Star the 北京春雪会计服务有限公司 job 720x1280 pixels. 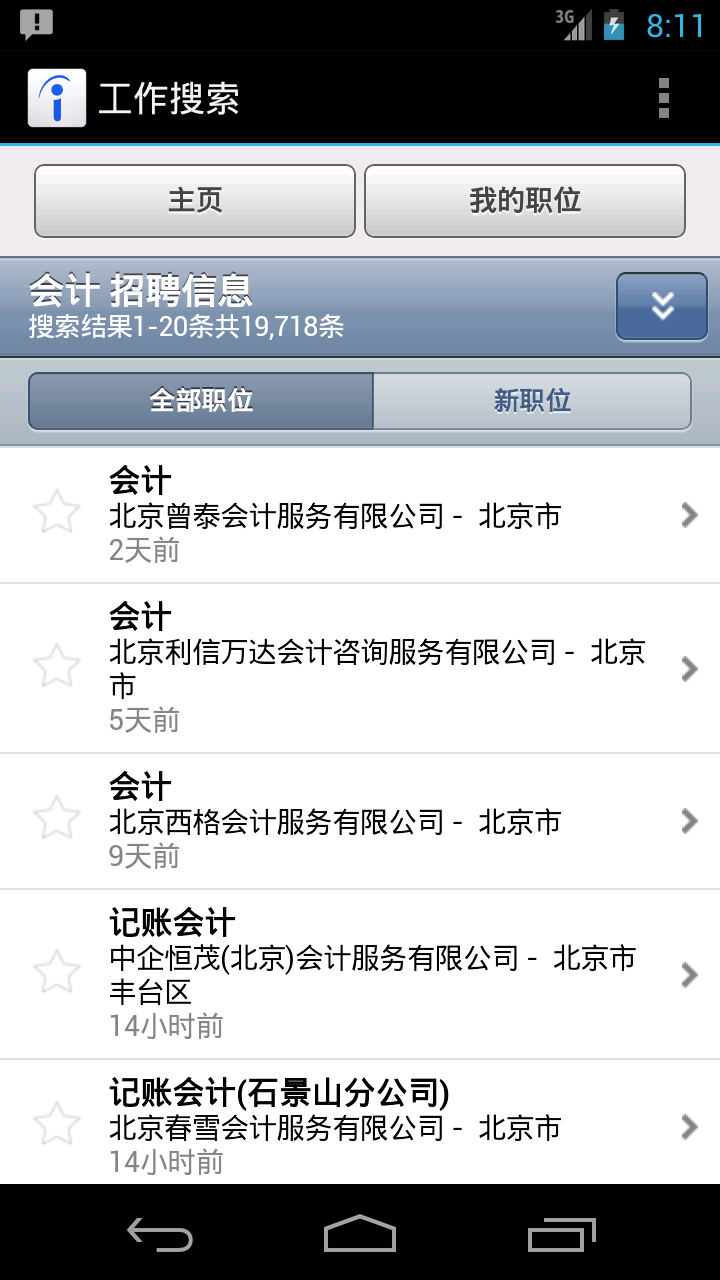(57, 1124)
